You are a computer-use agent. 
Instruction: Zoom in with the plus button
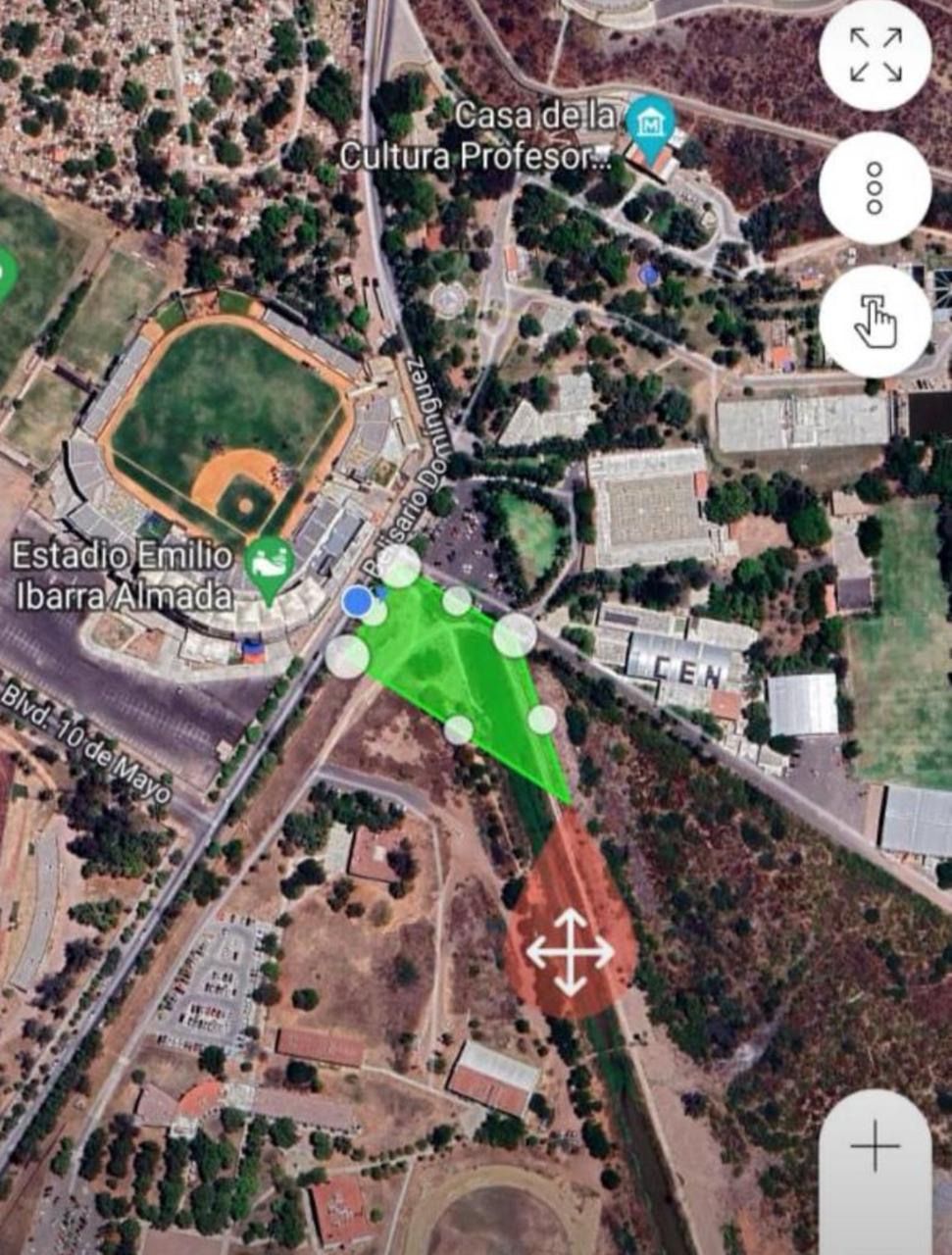[x=875, y=1146]
